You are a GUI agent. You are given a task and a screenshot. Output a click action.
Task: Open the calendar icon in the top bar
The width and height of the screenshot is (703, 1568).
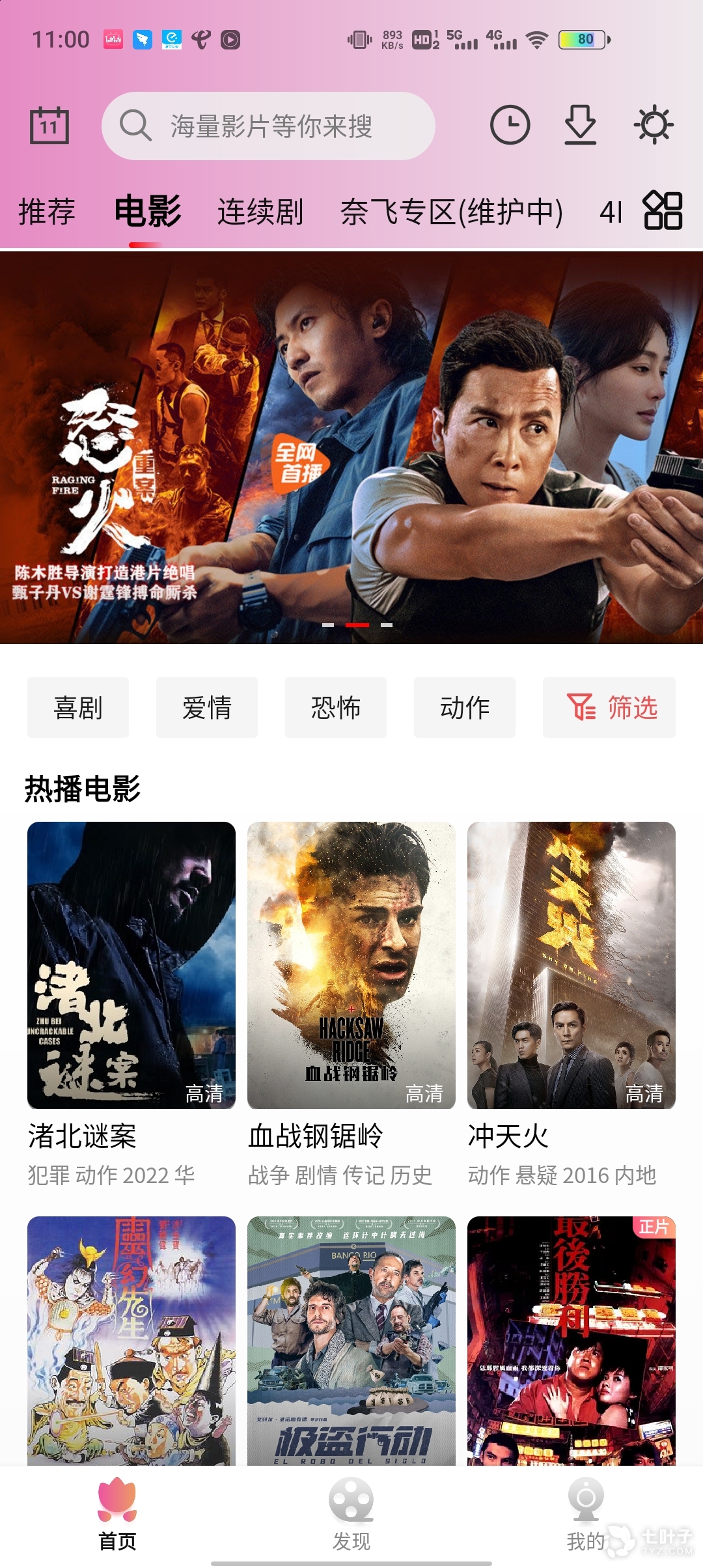click(x=49, y=125)
